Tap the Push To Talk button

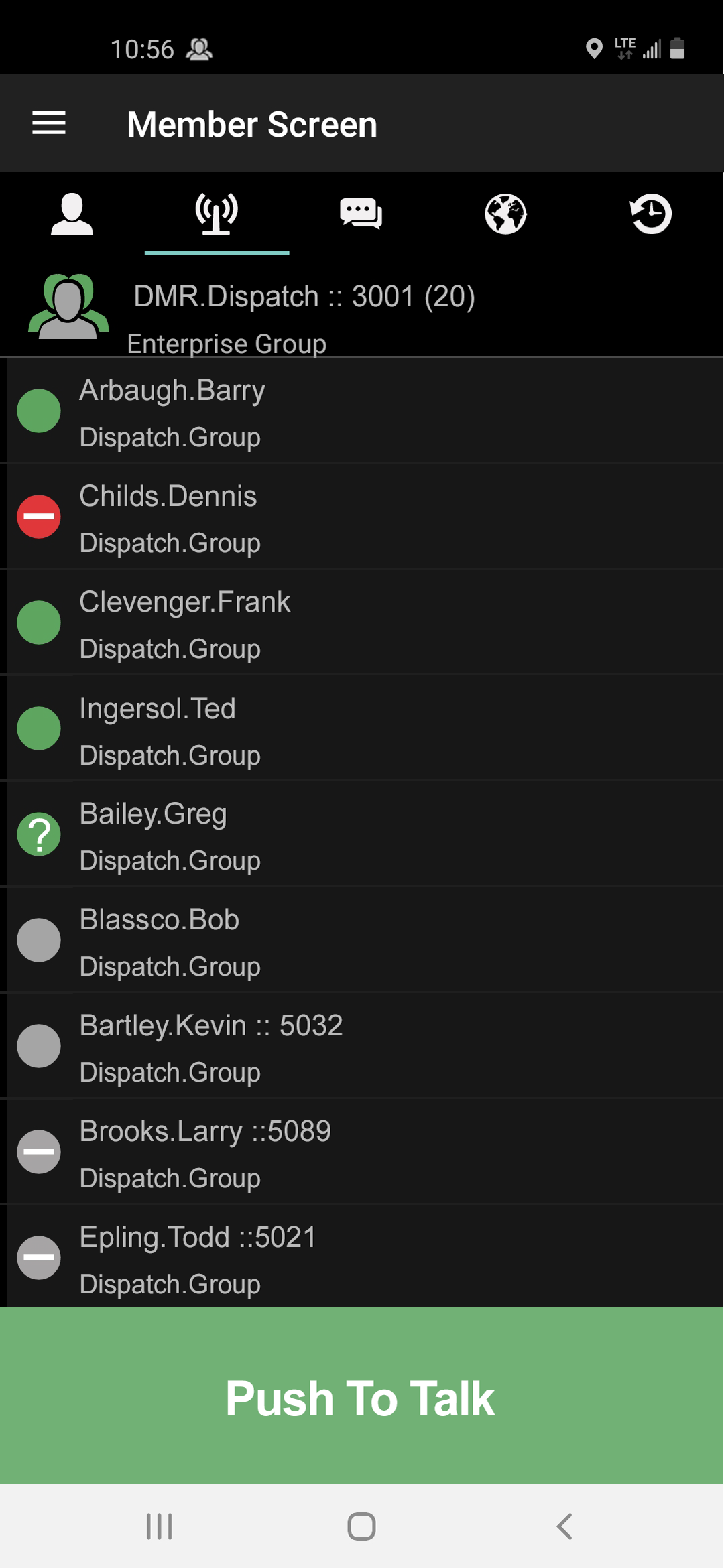tap(362, 1395)
